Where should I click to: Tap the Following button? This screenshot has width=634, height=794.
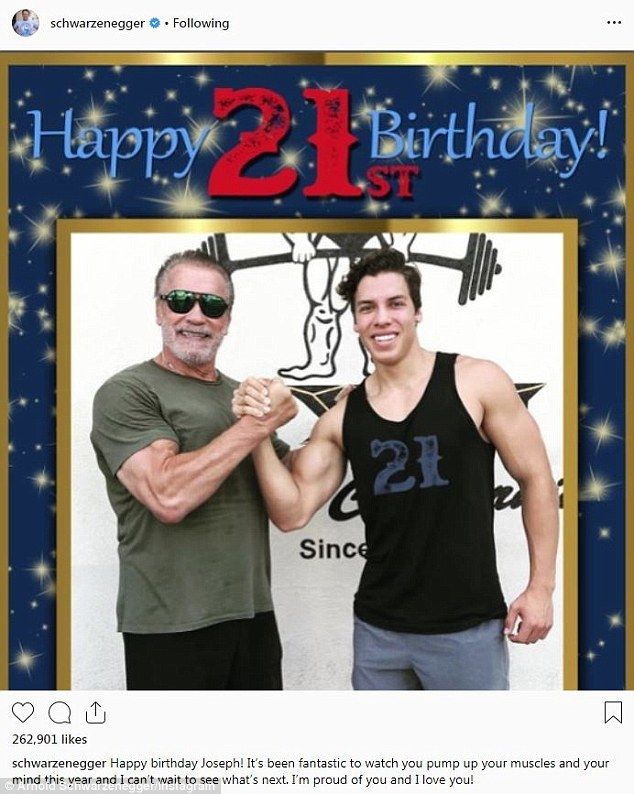pos(200,22)
